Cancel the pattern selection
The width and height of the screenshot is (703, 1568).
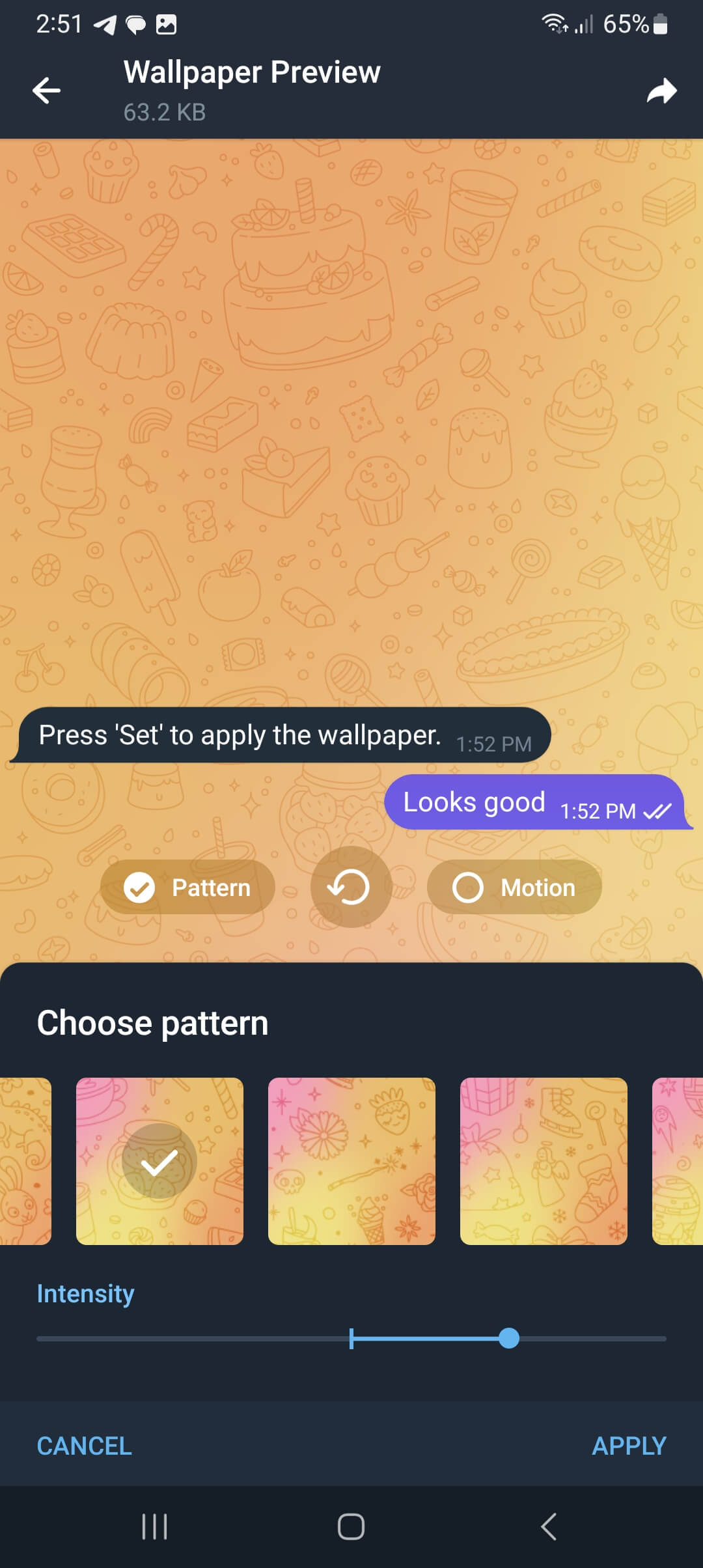pyautogui.click(x=84, y=1446)
